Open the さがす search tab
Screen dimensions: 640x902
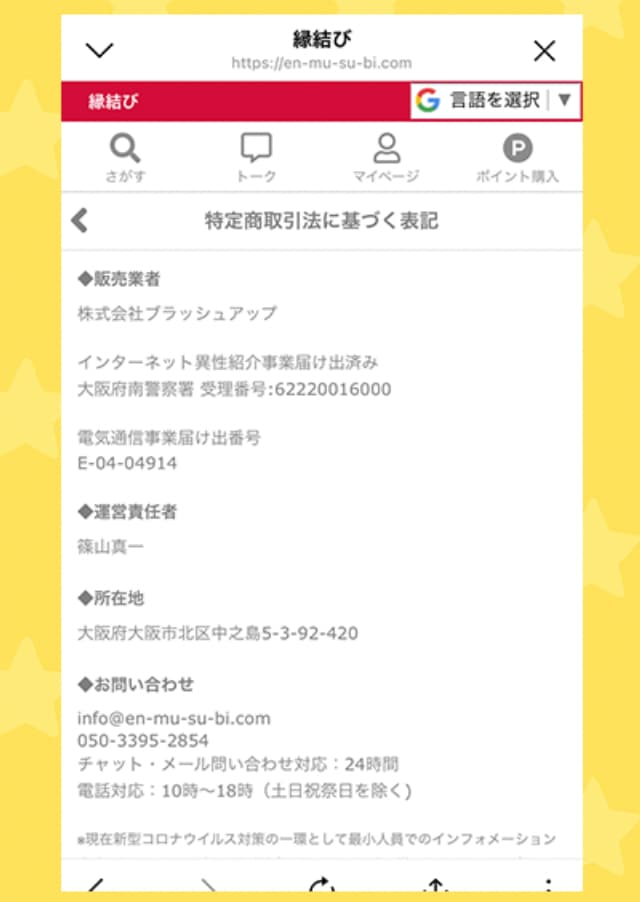coord(125,158)
